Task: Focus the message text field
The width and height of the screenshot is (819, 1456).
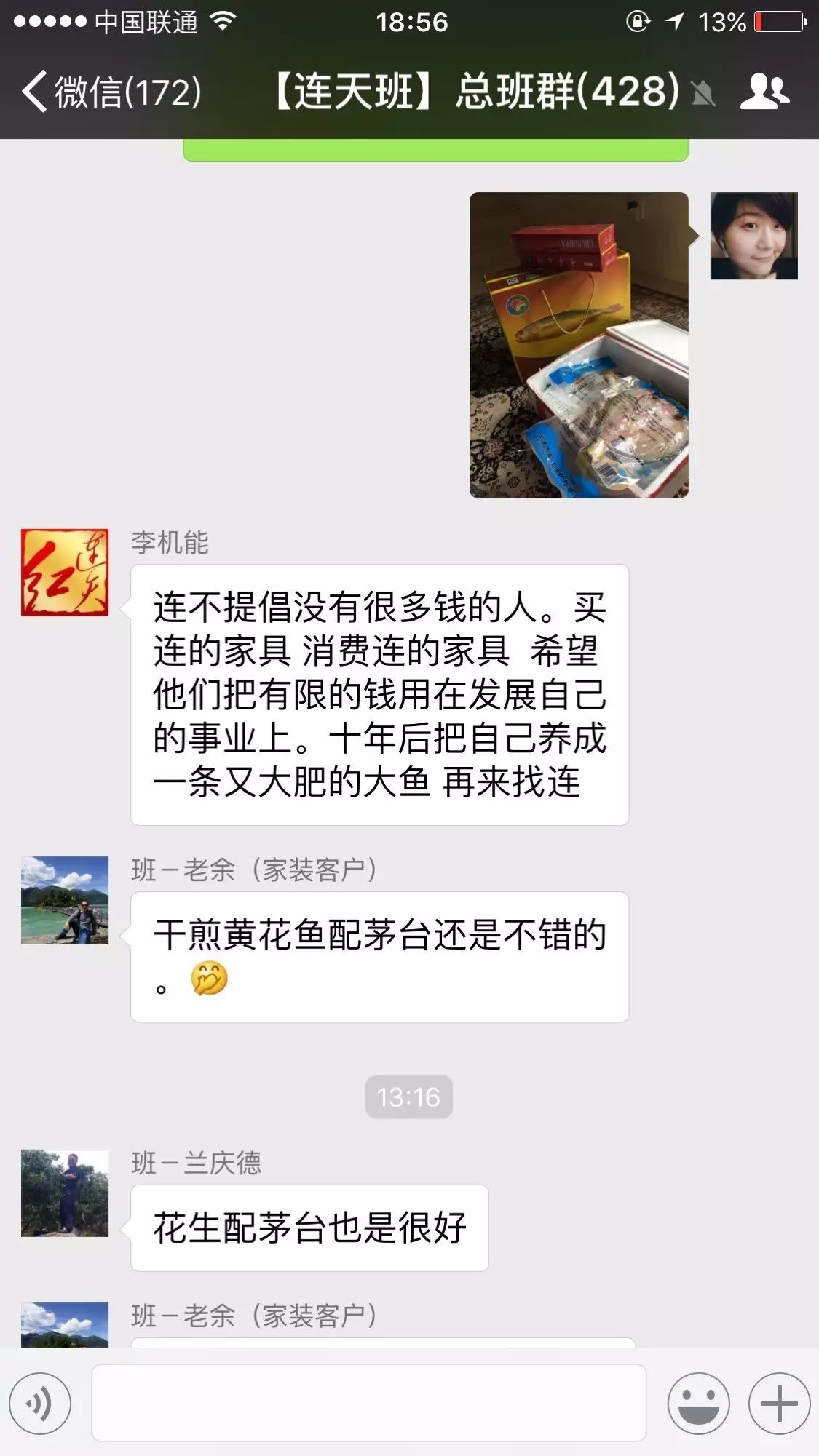Action: [368, 1403]
